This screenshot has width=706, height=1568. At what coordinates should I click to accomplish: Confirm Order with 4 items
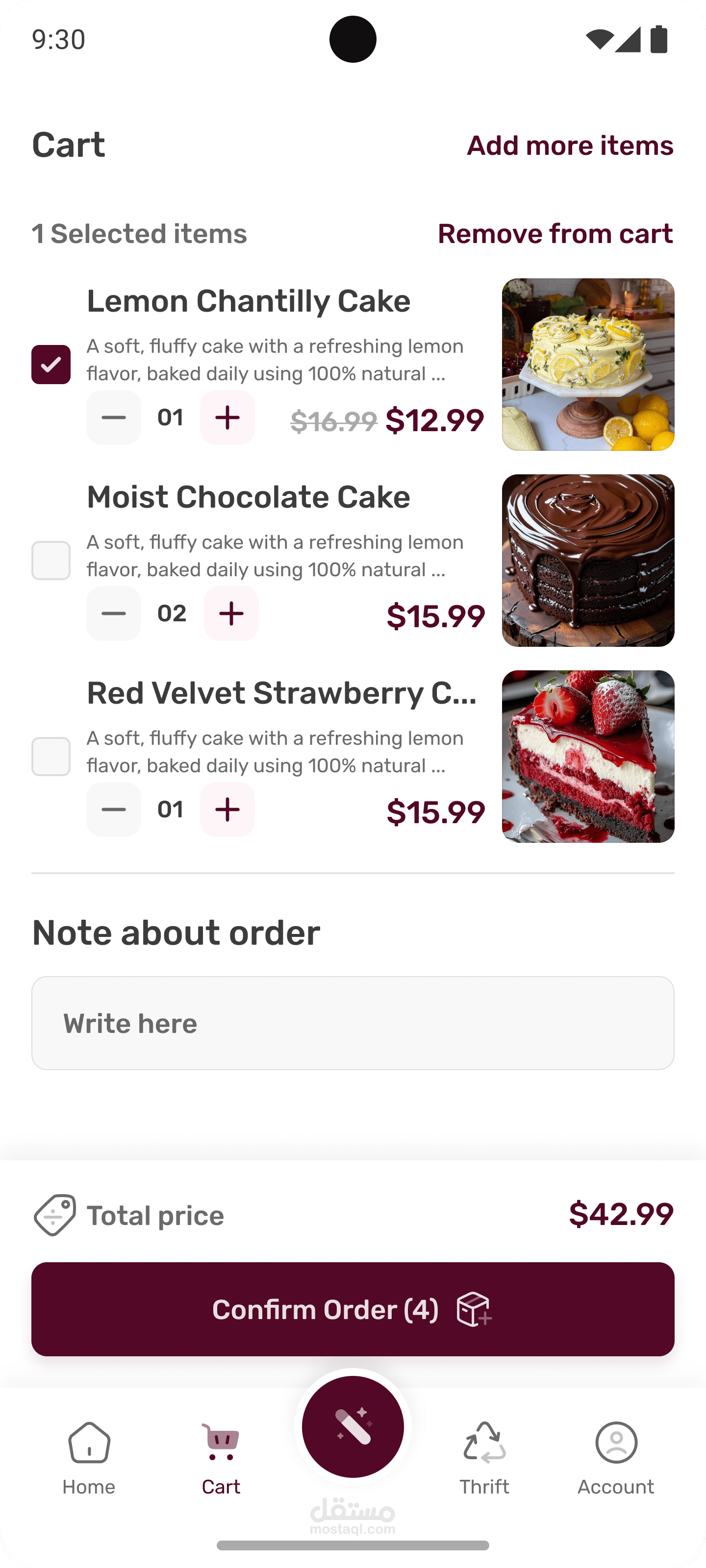pos(353,1309)
